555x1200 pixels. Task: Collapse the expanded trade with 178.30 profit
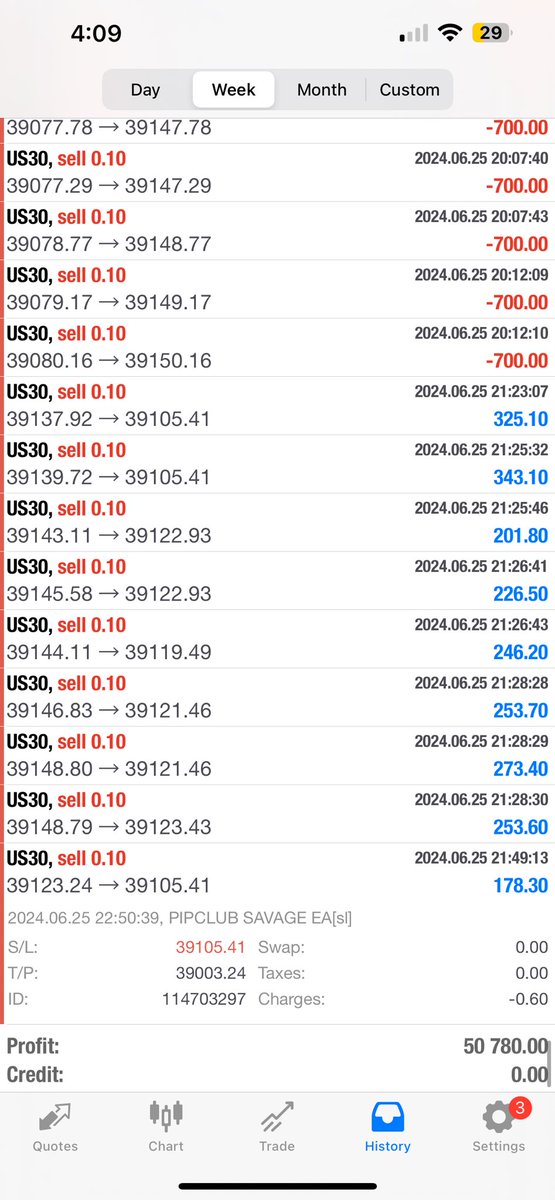(278, 871)
